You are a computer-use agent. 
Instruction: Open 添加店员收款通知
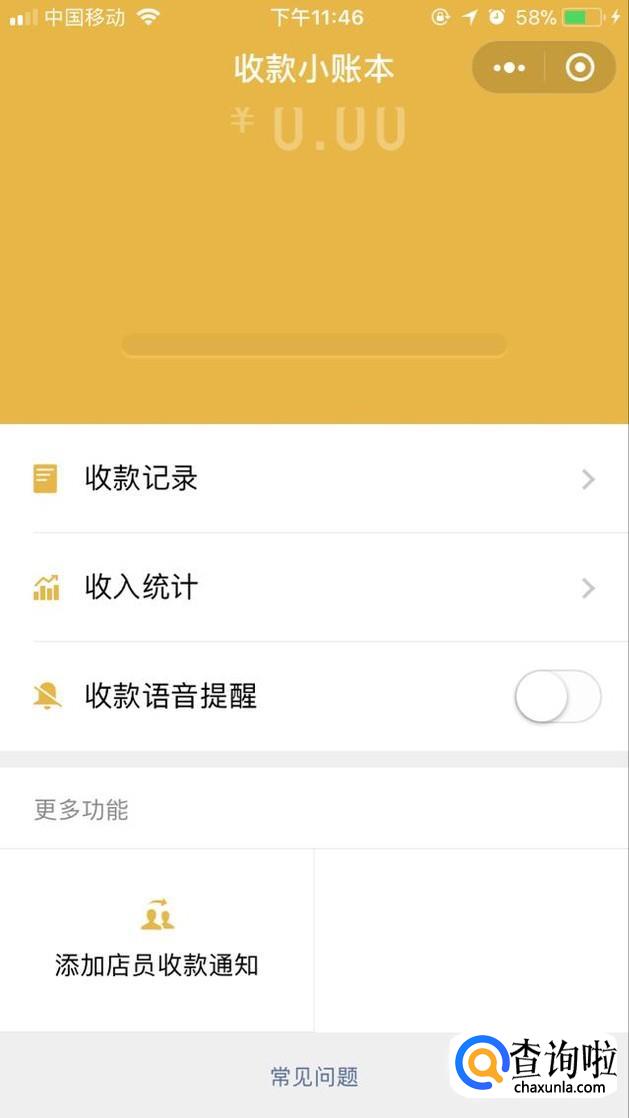157,940
